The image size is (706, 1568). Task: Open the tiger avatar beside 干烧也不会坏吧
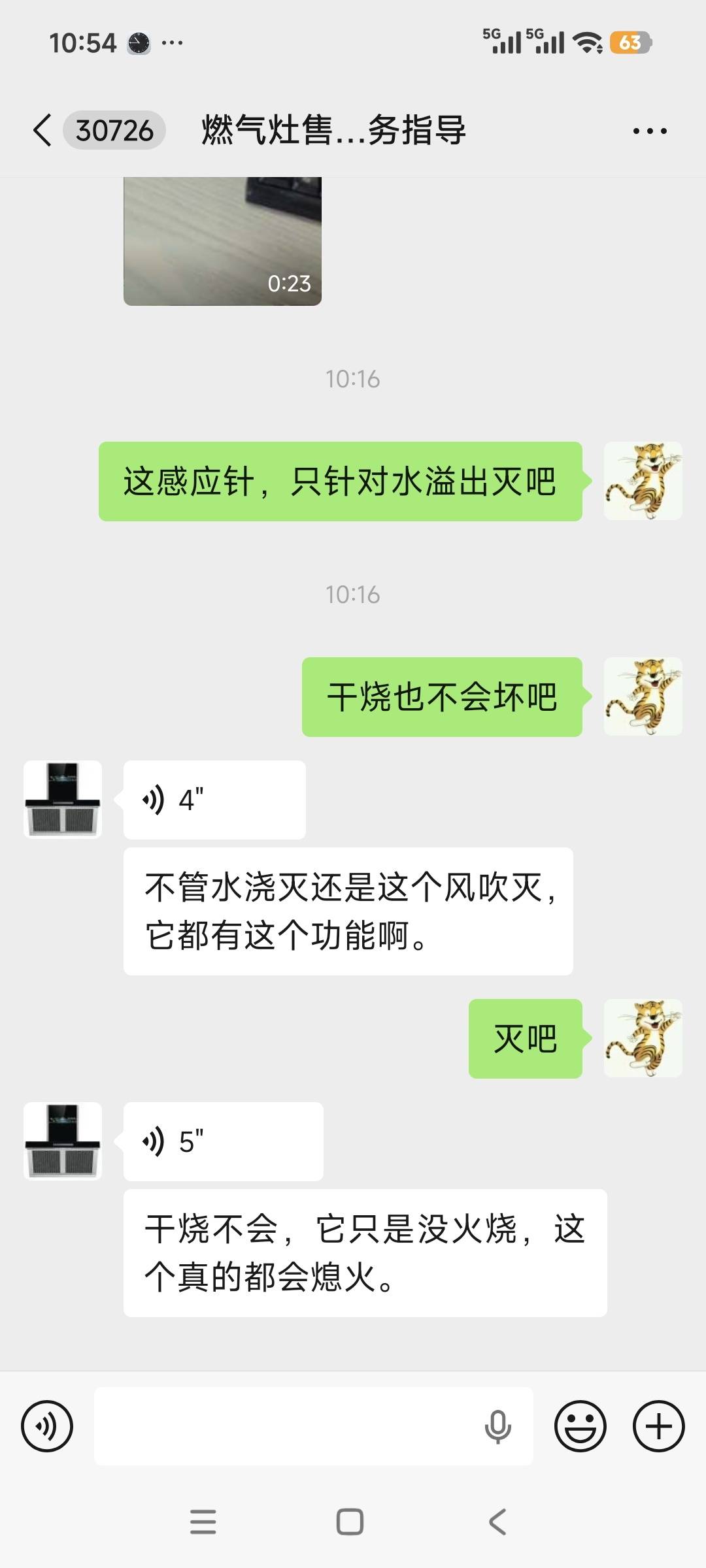643,696
